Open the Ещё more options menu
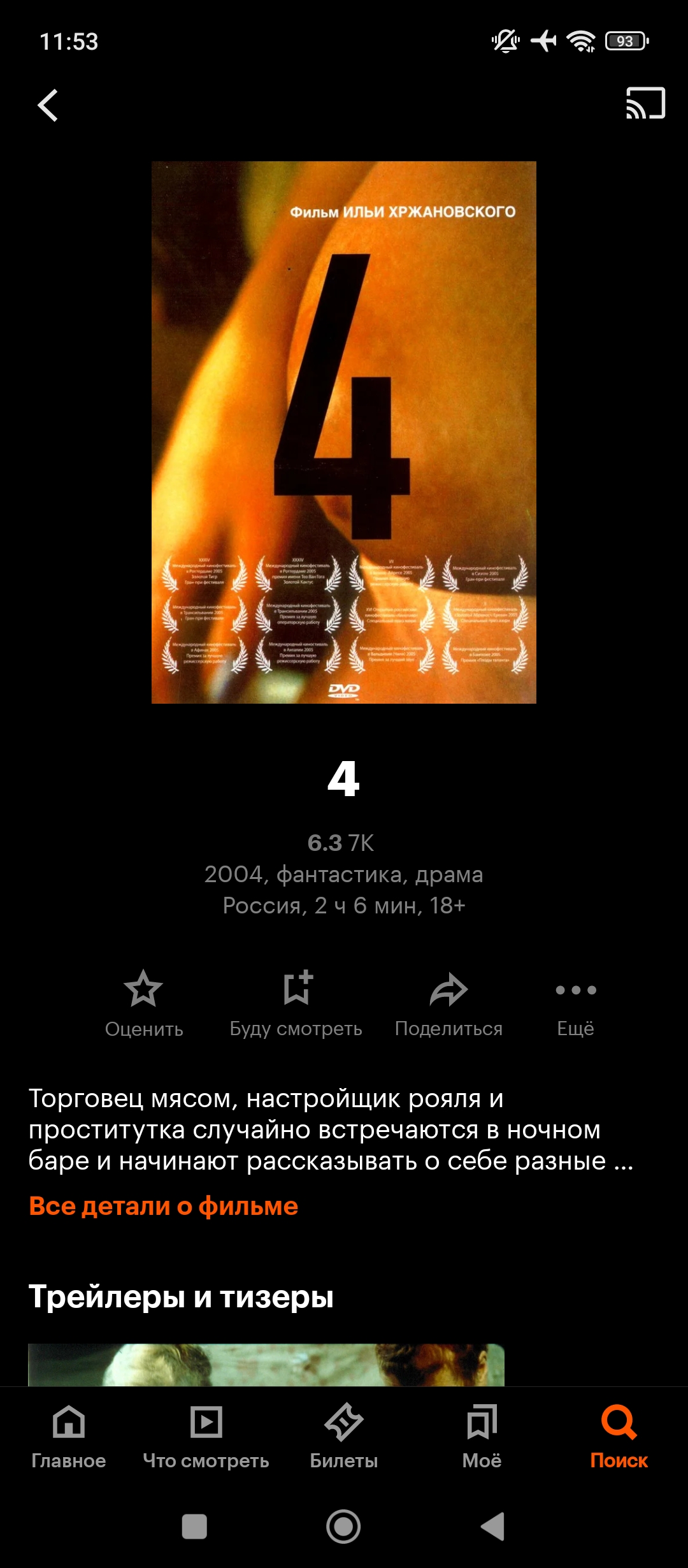Image resolution: width=688 pixels, height=1568 pixels. tap(576, 1004)
